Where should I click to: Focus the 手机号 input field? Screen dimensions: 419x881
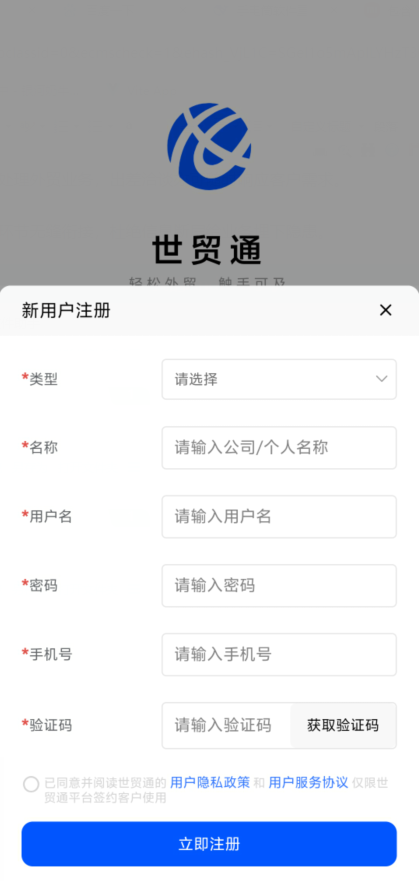pyautogui.click(x=279, y=655)
